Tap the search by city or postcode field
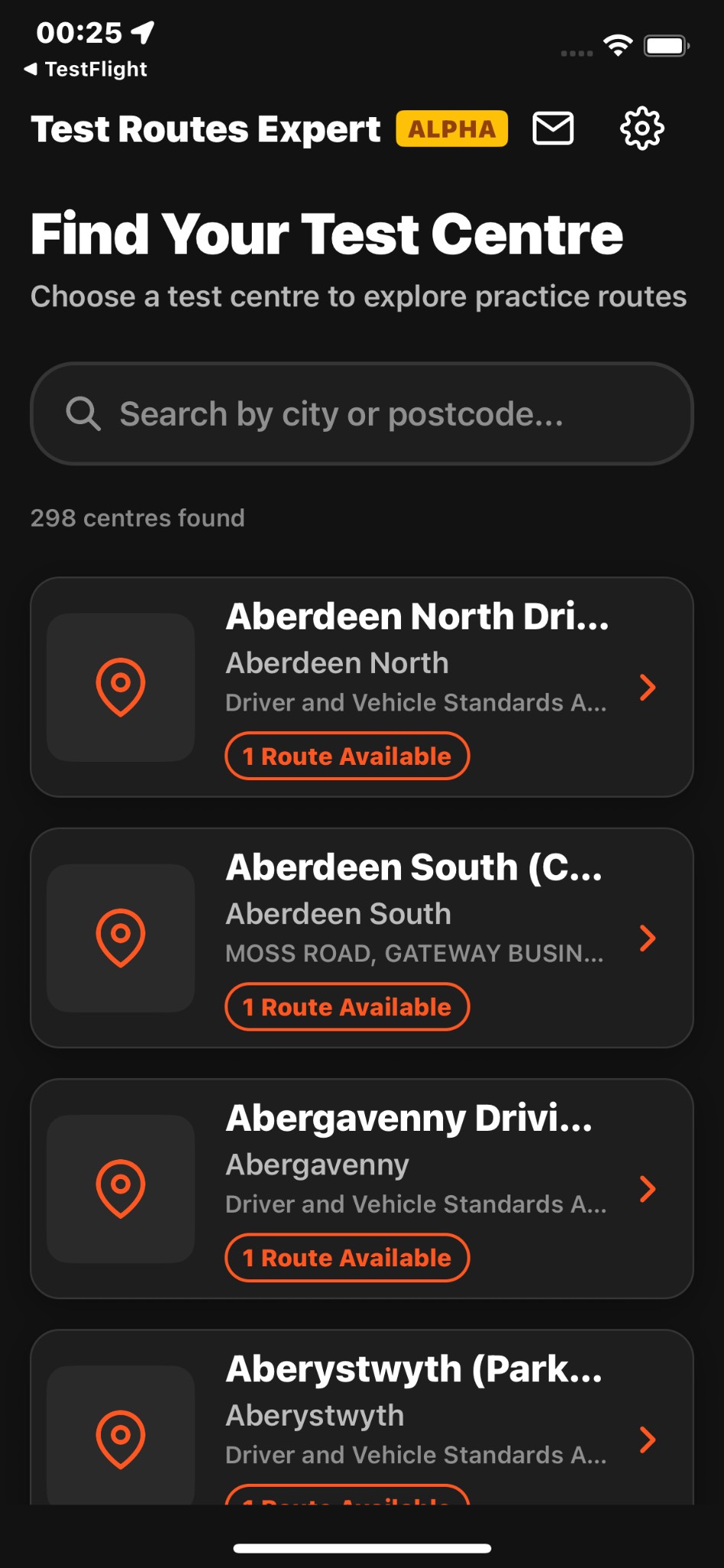Image resolution: width=724 pixels, height=1568 pixels. point(362,413)
